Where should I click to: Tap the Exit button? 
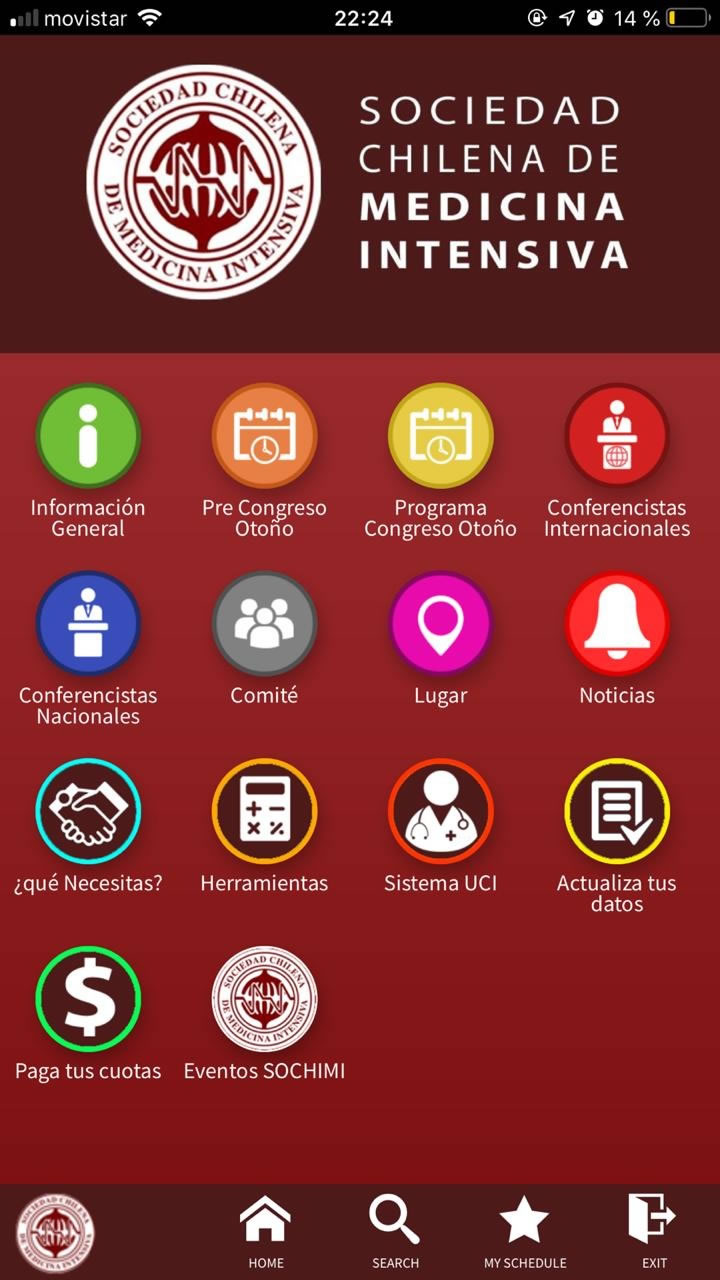(654, 1232)
